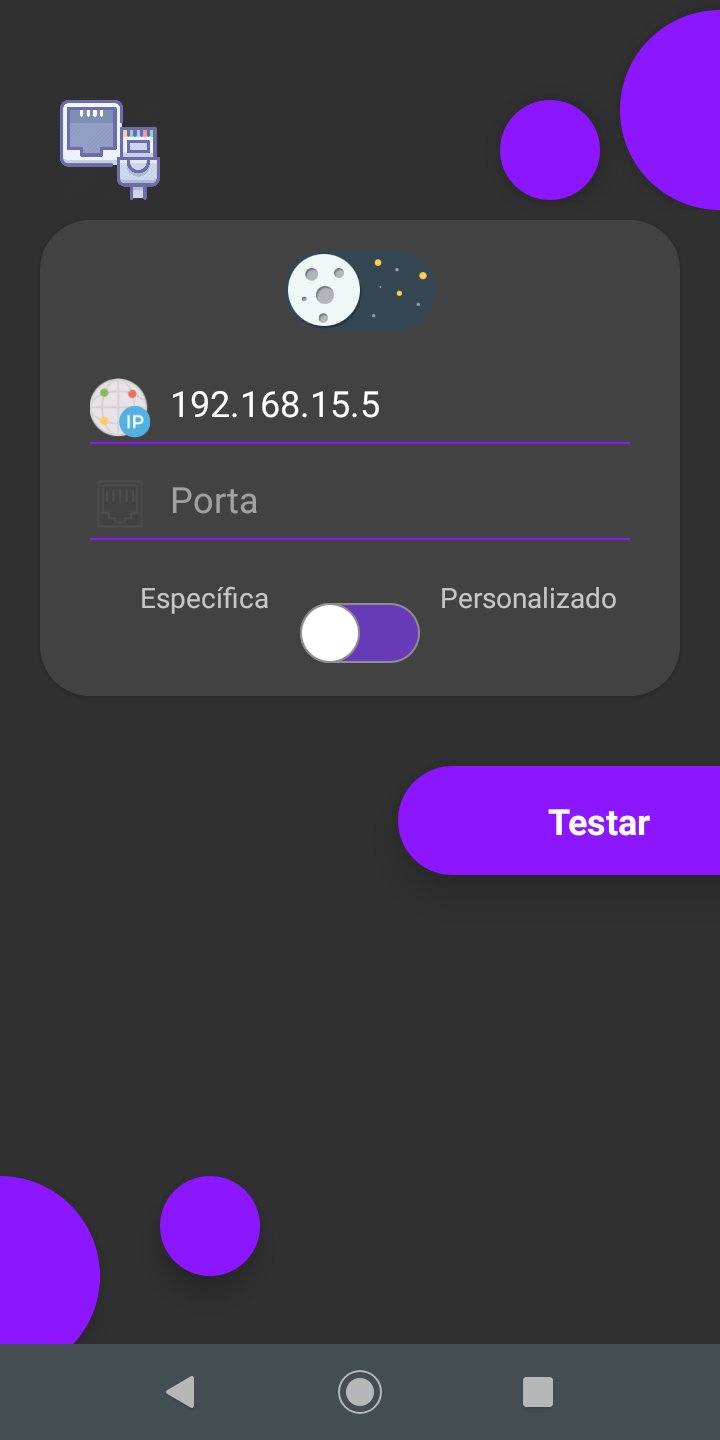Screen dimensions: 720x1440
Task: Open recent apps from the navigation bar
Action: 538,1392
